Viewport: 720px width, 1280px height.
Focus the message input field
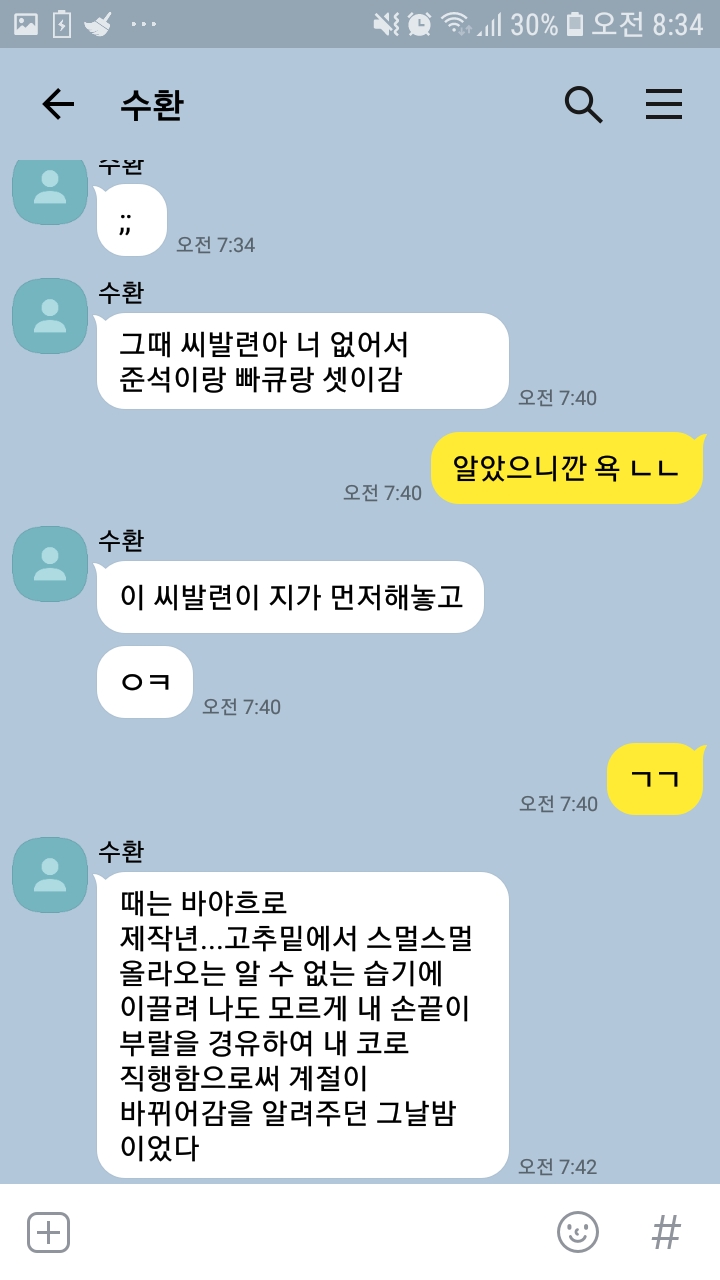[310, 1232]
